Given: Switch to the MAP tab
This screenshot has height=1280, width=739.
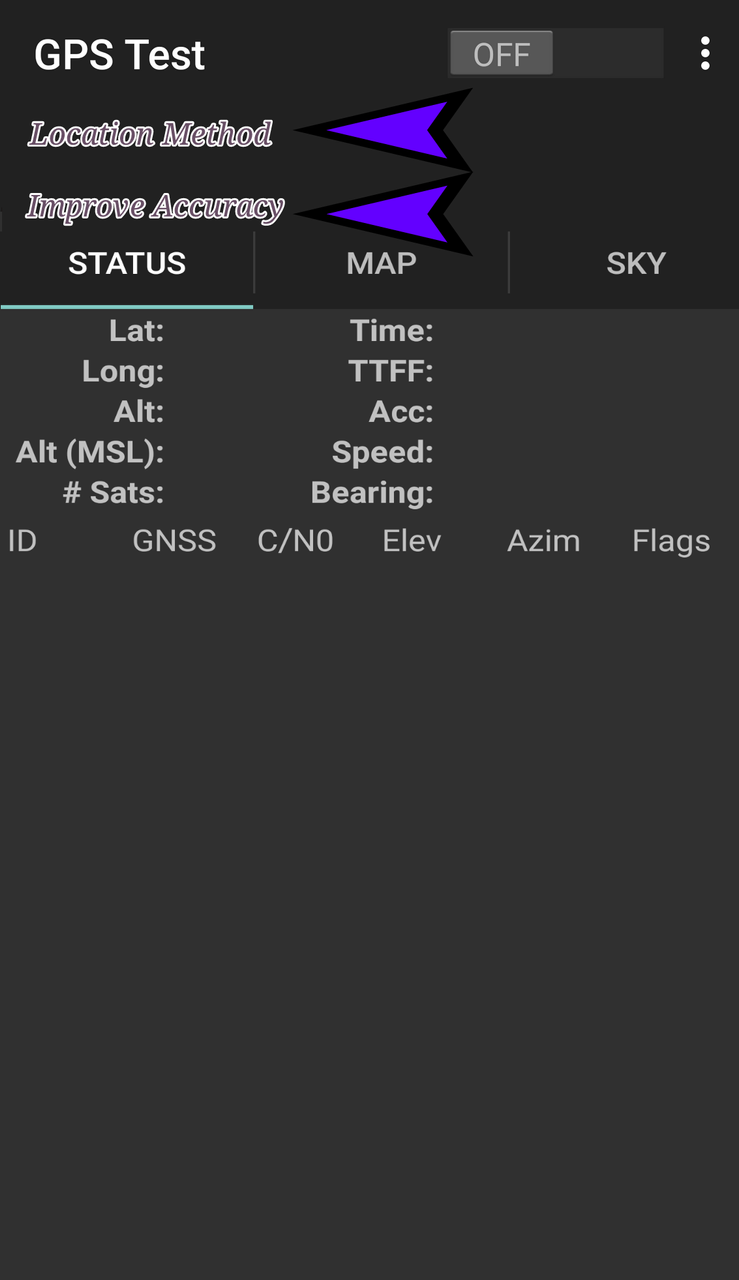Looking at the screenshot, I should click(381, 263).
